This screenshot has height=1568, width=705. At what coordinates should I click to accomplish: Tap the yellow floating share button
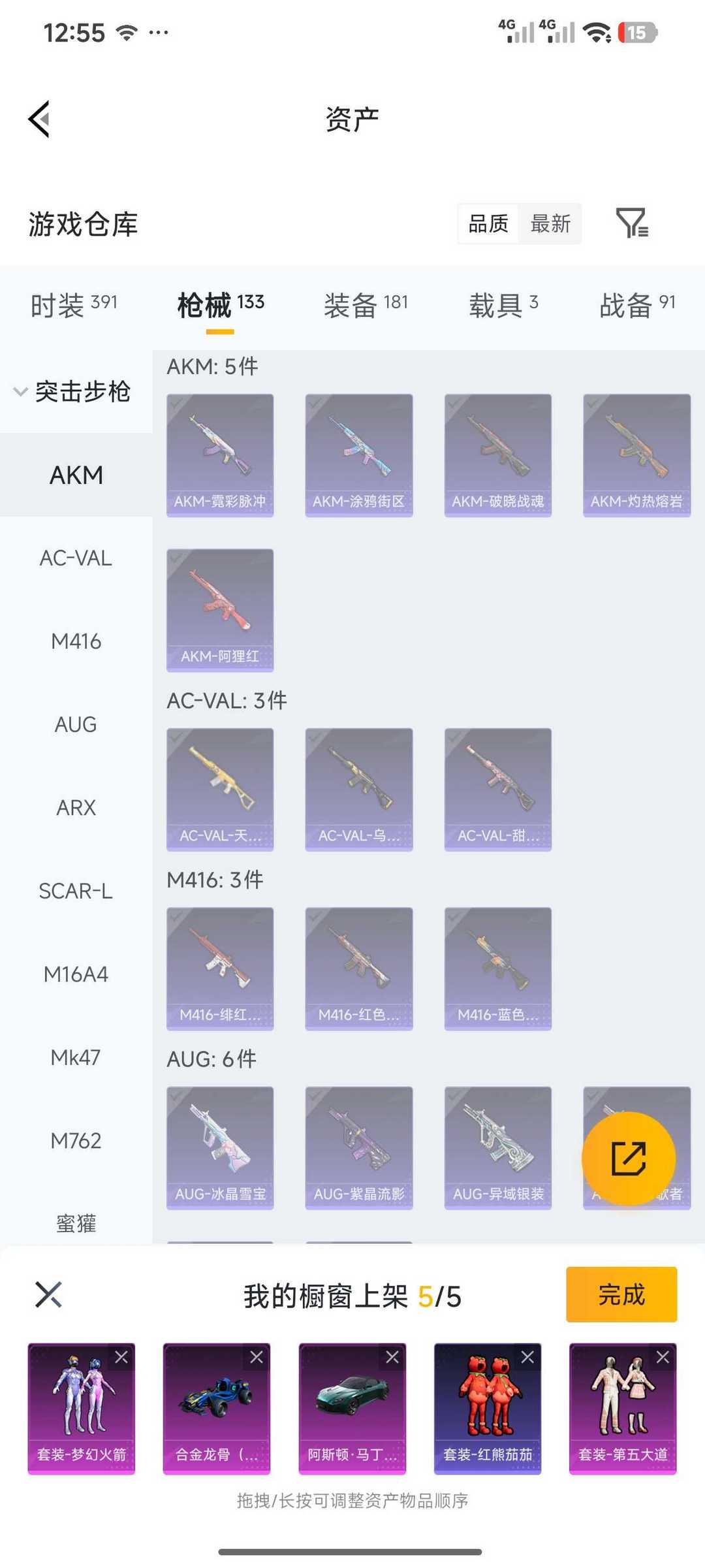pos(629,1159)
